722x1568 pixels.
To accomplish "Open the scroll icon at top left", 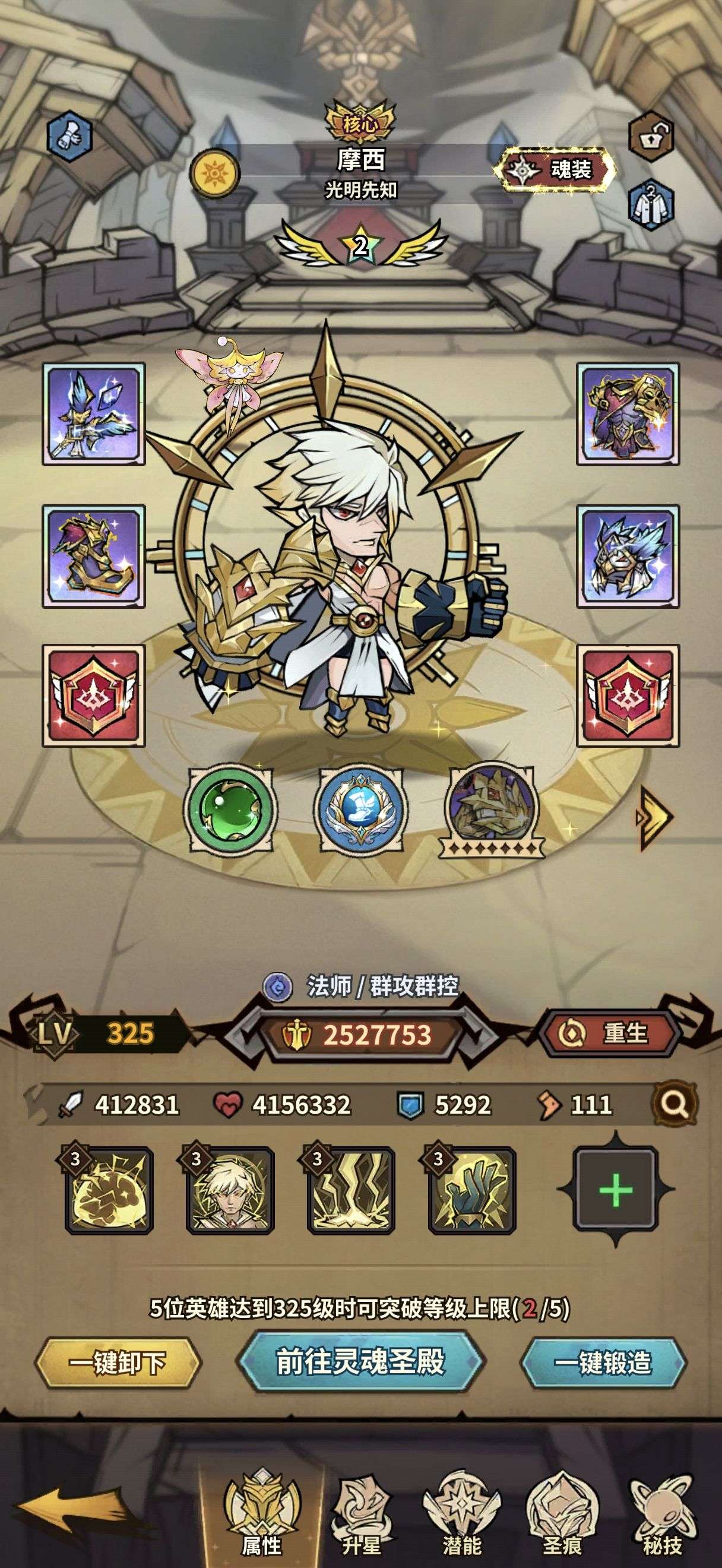I will pos(70,135).
